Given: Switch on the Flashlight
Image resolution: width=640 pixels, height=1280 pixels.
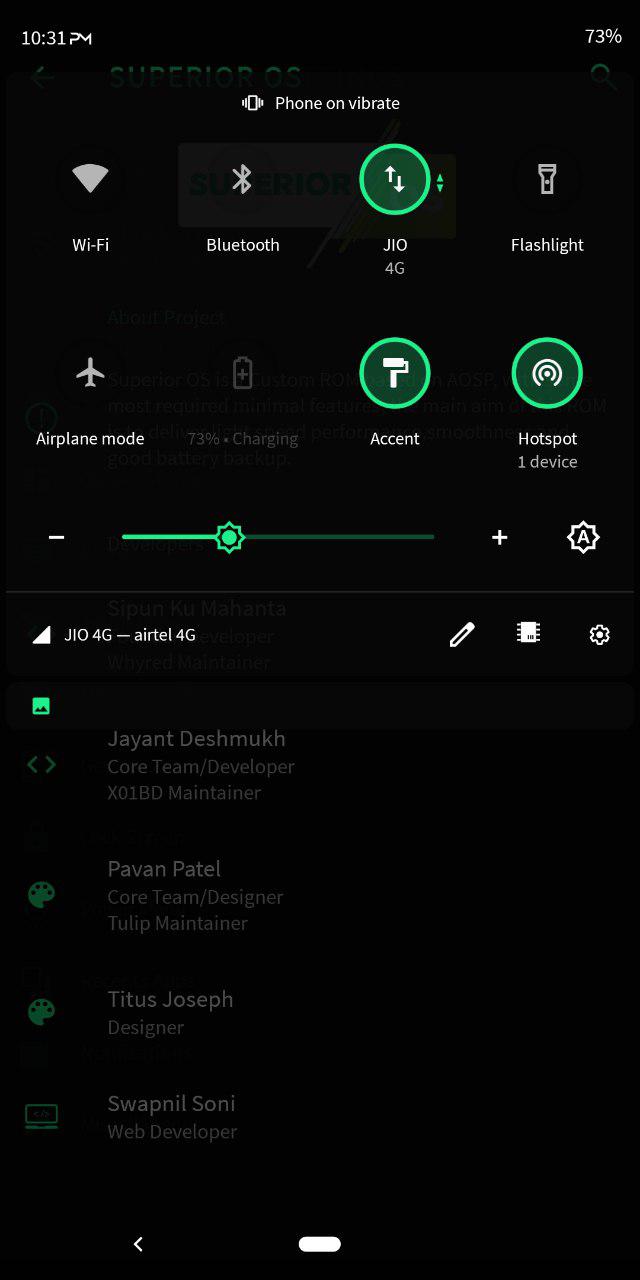Looking at the screenshot, I should coord(547,180).
